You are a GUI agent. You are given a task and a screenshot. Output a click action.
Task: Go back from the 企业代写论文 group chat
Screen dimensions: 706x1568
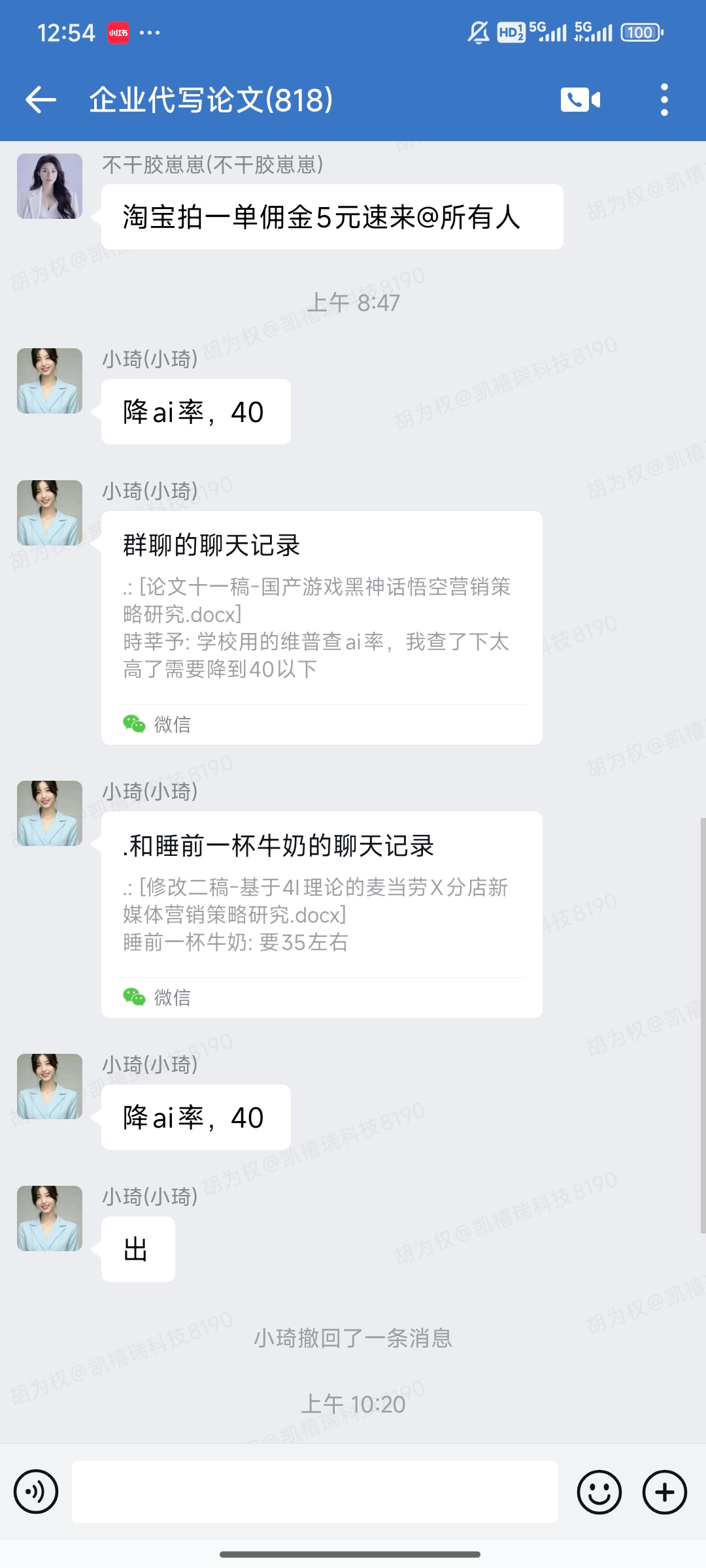point(41,100)
